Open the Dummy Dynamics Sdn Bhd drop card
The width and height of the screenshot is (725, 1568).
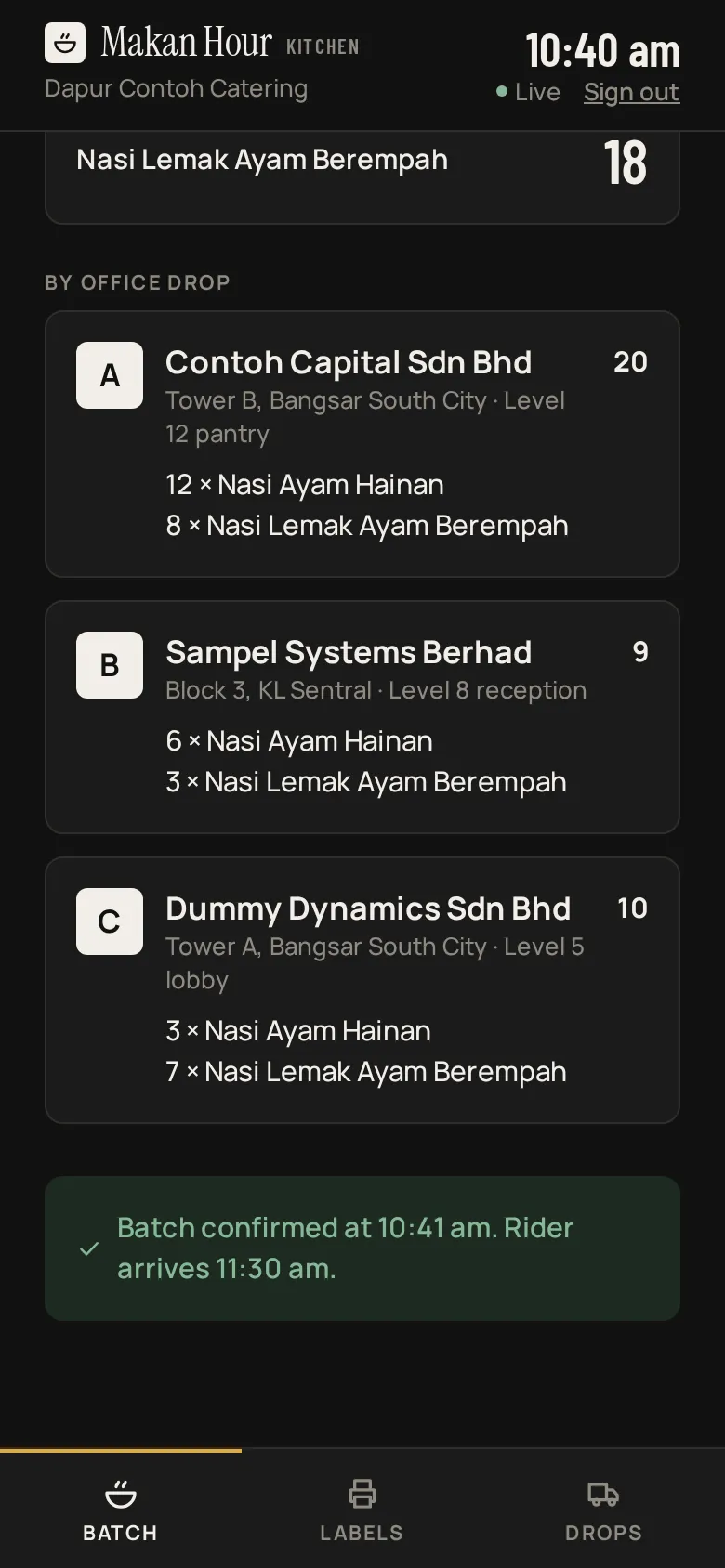pyautogui.click(x=362, y=990)
